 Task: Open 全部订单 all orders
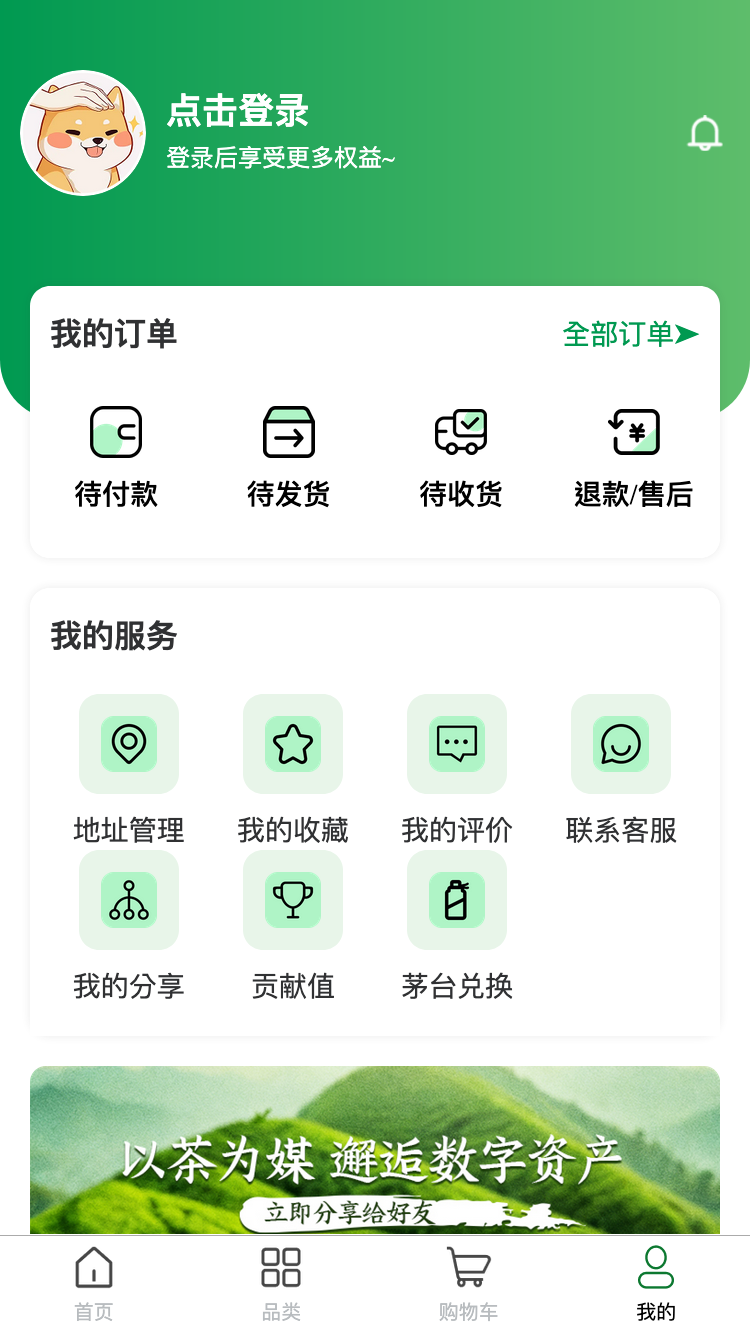pyautogui.click(x=630, y=334)
